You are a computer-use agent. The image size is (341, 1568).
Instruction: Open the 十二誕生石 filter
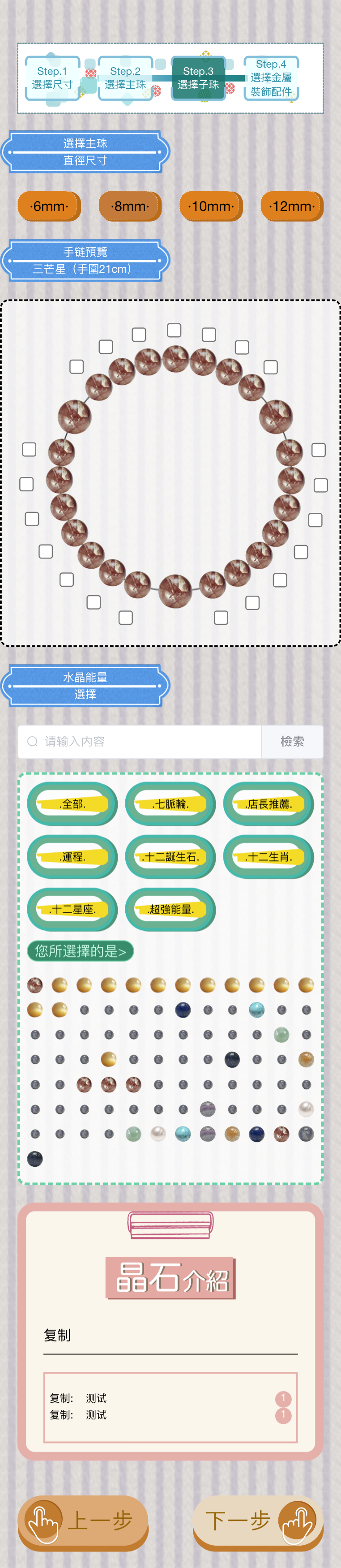[x=170, y=856]
